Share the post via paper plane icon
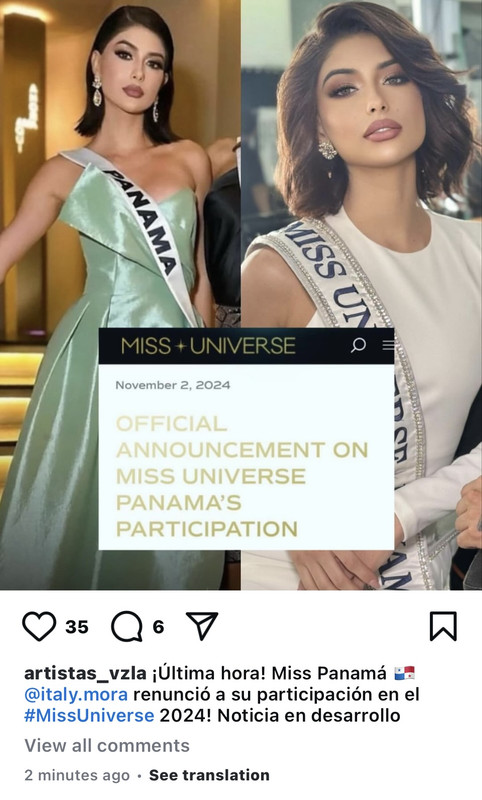The height and width of the screenshot is (800, 482). click(x=202, y=625)
